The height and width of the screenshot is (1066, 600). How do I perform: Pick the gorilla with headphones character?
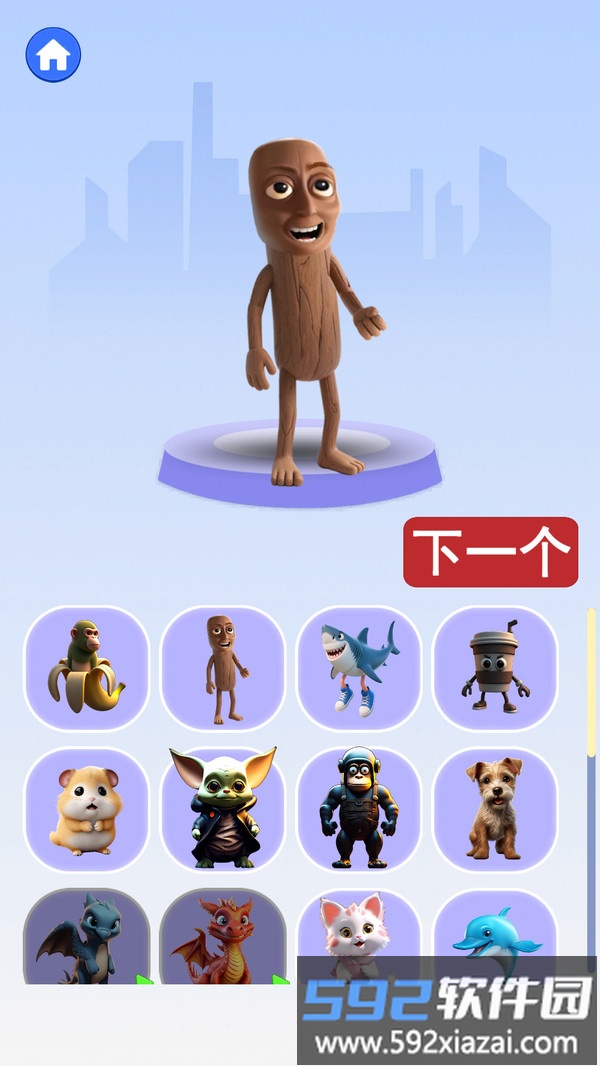(x=359, y=809)
